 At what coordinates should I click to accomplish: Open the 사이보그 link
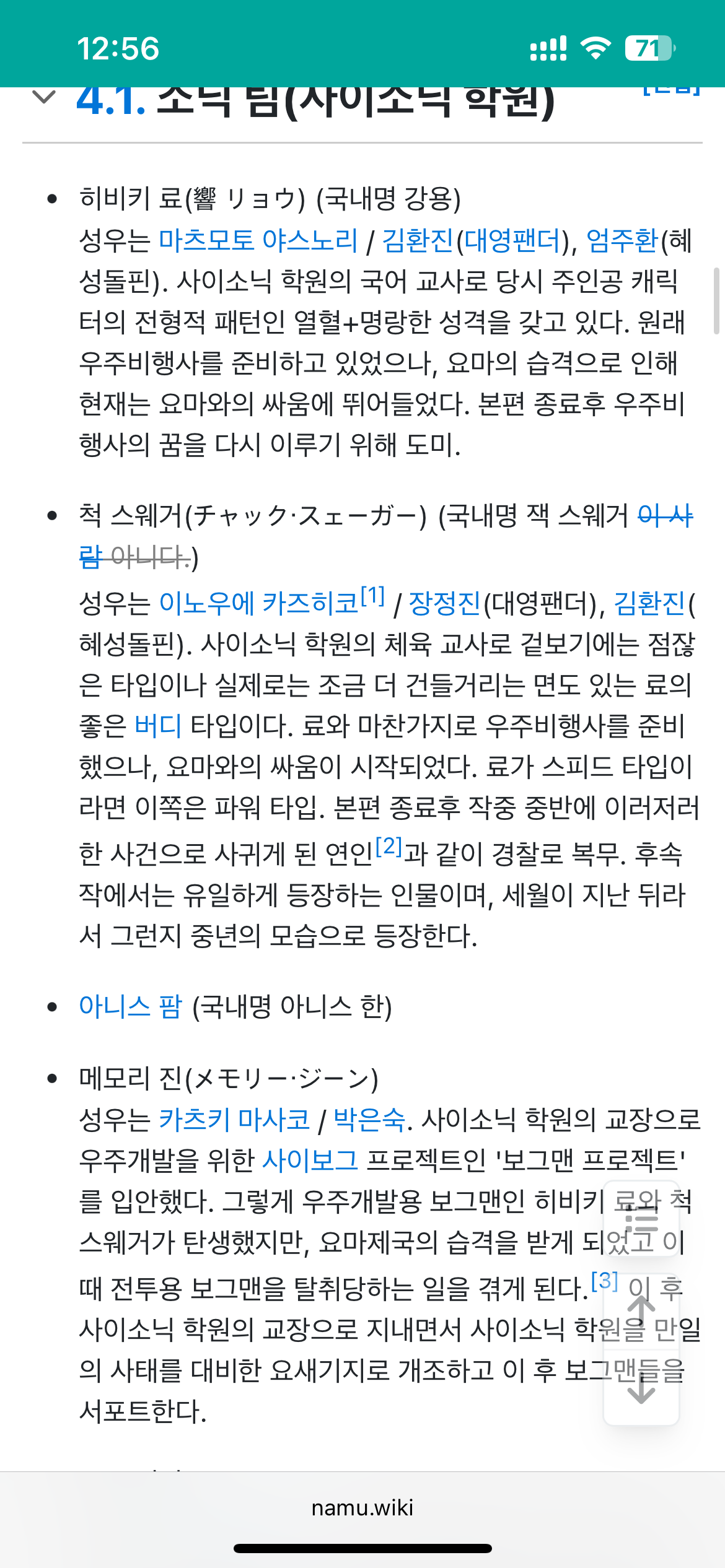pyautogui.click(x=310, y=1160)
